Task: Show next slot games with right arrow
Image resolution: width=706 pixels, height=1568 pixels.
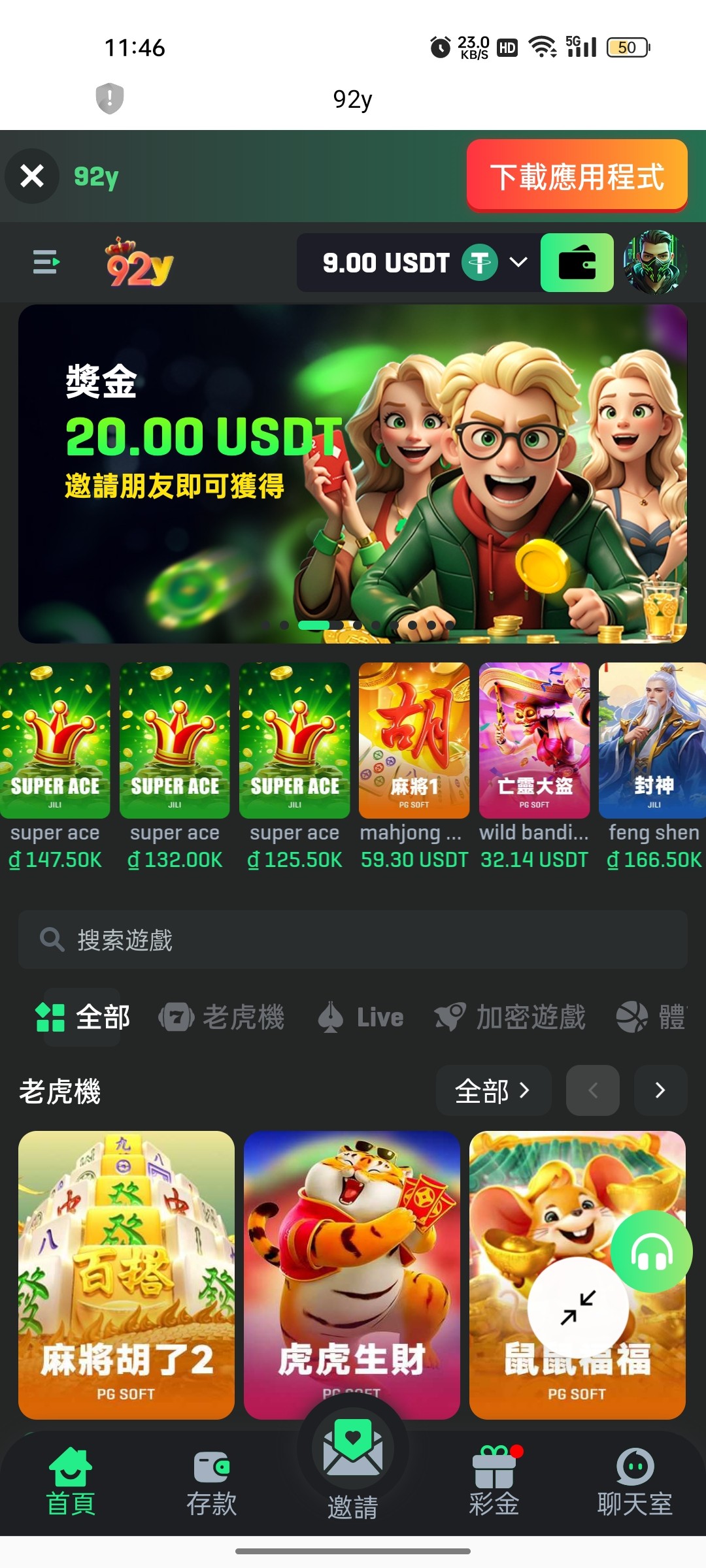Action: 660,1090
